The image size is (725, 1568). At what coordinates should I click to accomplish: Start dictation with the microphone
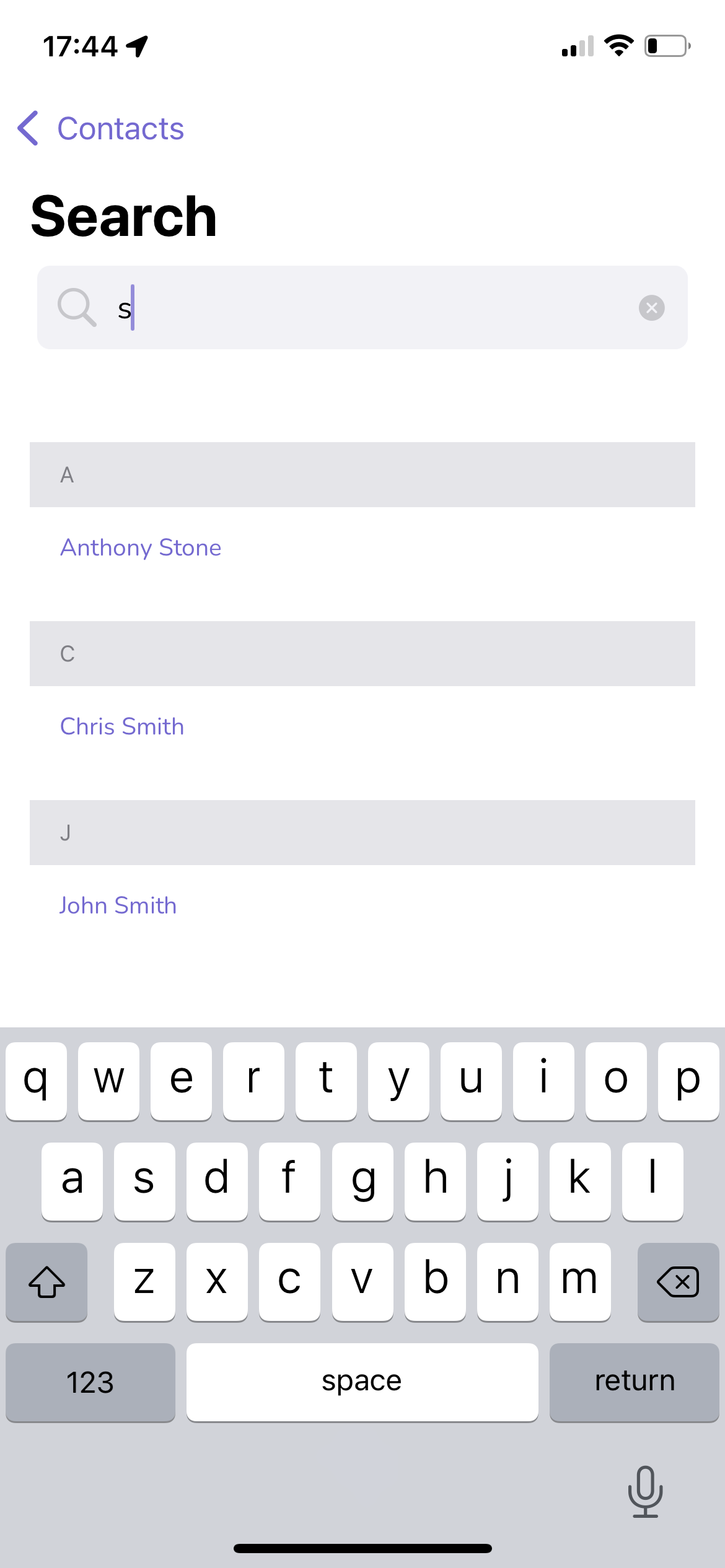(645, 1491)
